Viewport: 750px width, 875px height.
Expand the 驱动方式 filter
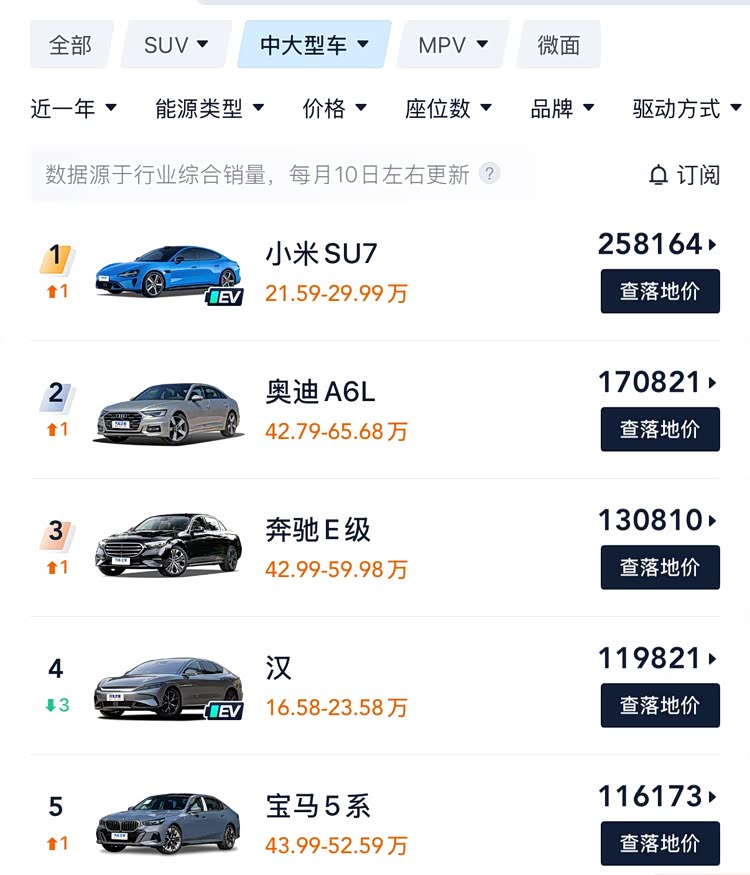coord(687,109)
